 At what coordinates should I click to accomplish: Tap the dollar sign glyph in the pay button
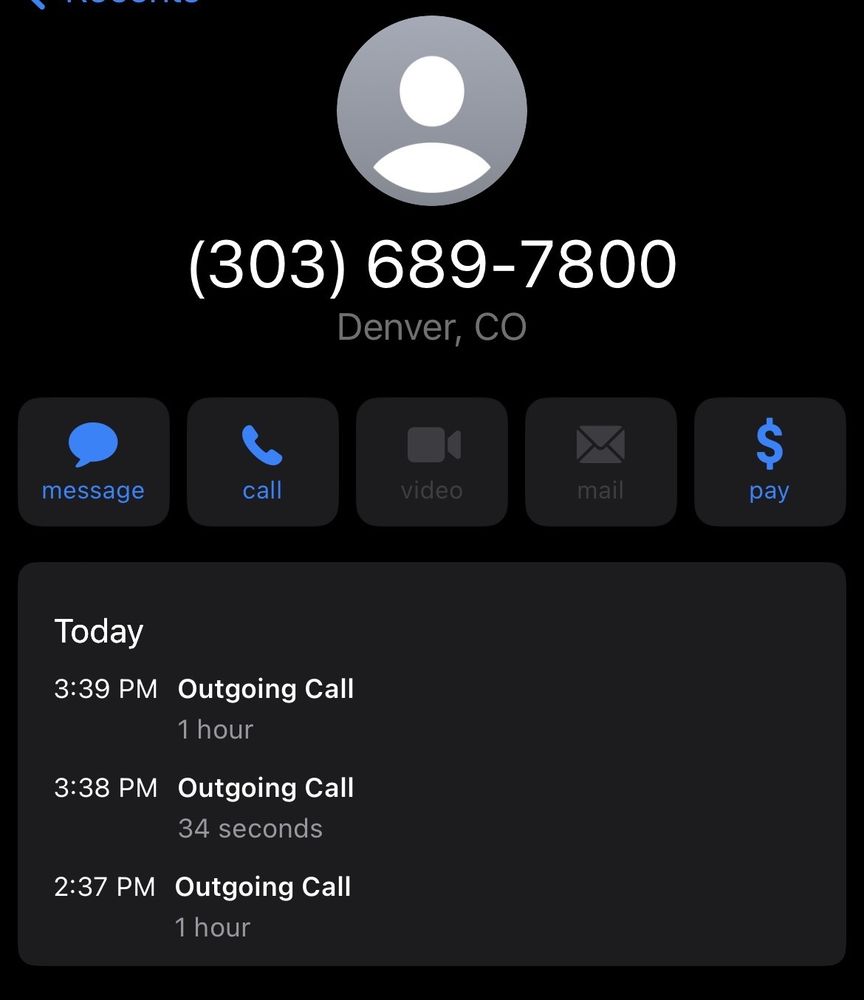[769, 444]
